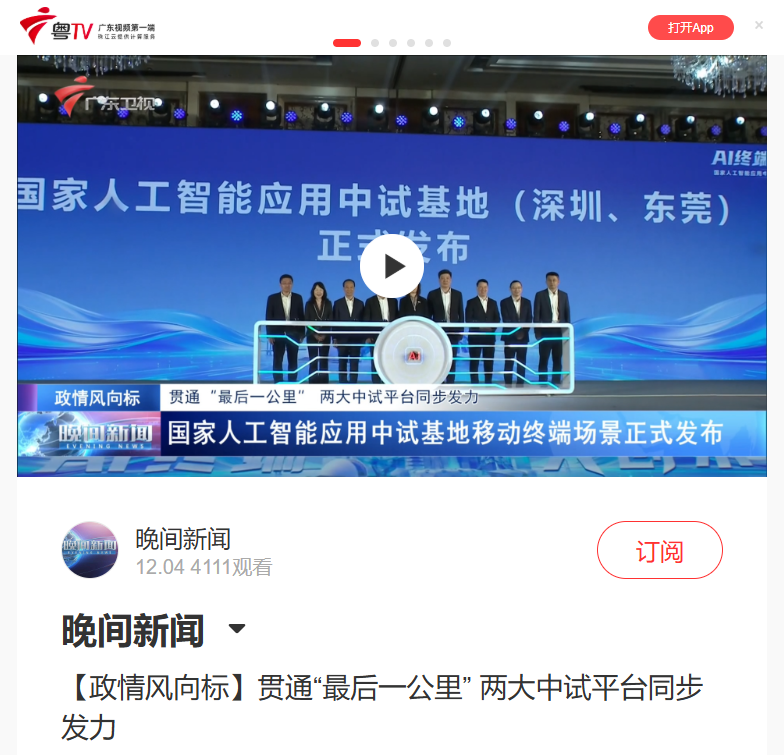Screen dimensions: 784x755
Task: Expand the 晚间新闻 dropdown arrow
Action: point(236,628)
